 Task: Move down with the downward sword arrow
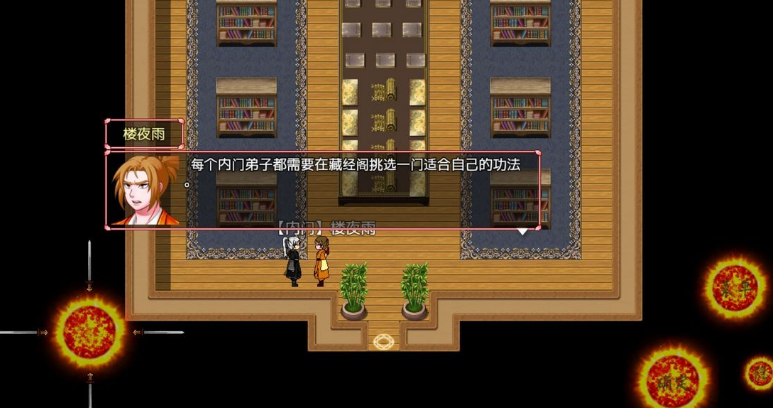(x=89, y=390)
